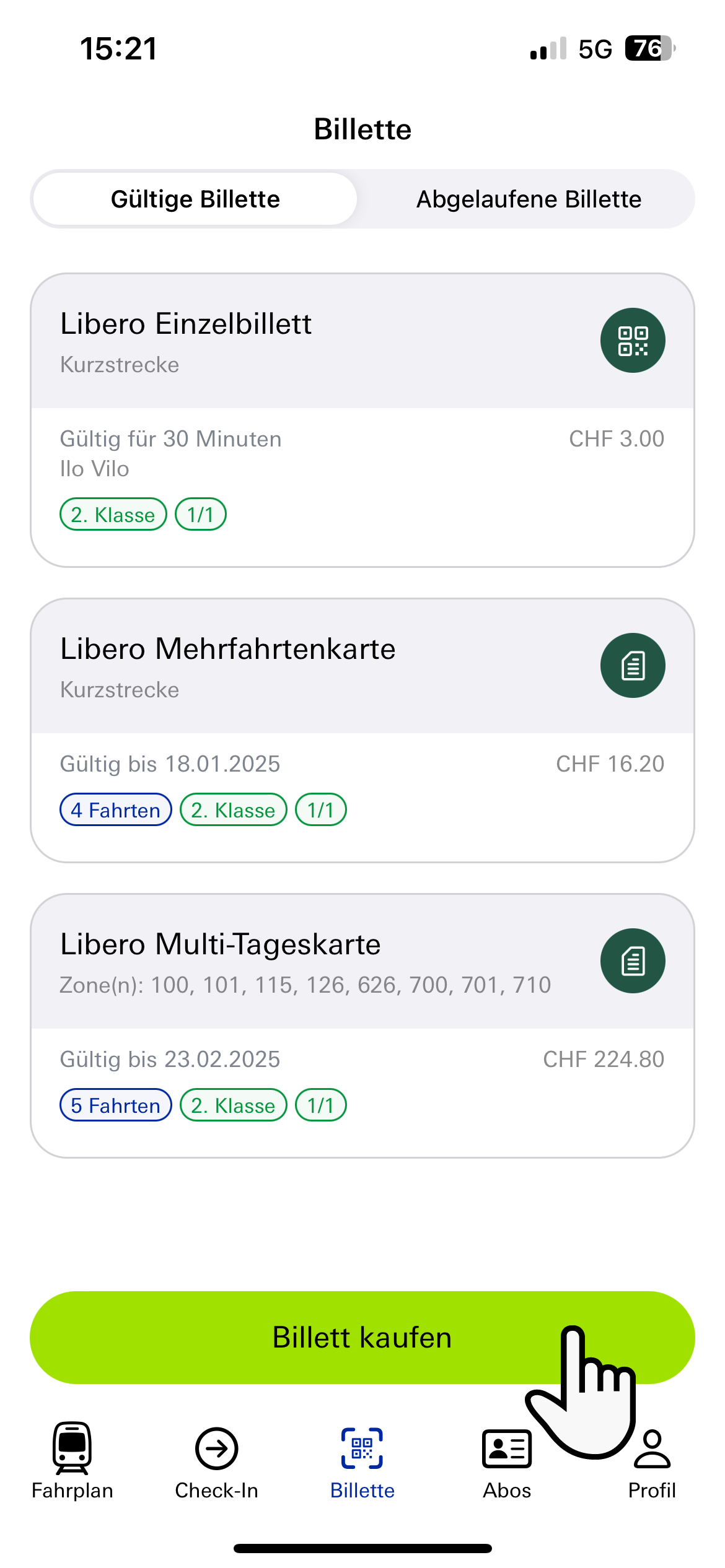725x1568 pixels.
Task: Select the 1/1 badge on the Mehrfahrtenkarte
Action: (x=320, y=809)
